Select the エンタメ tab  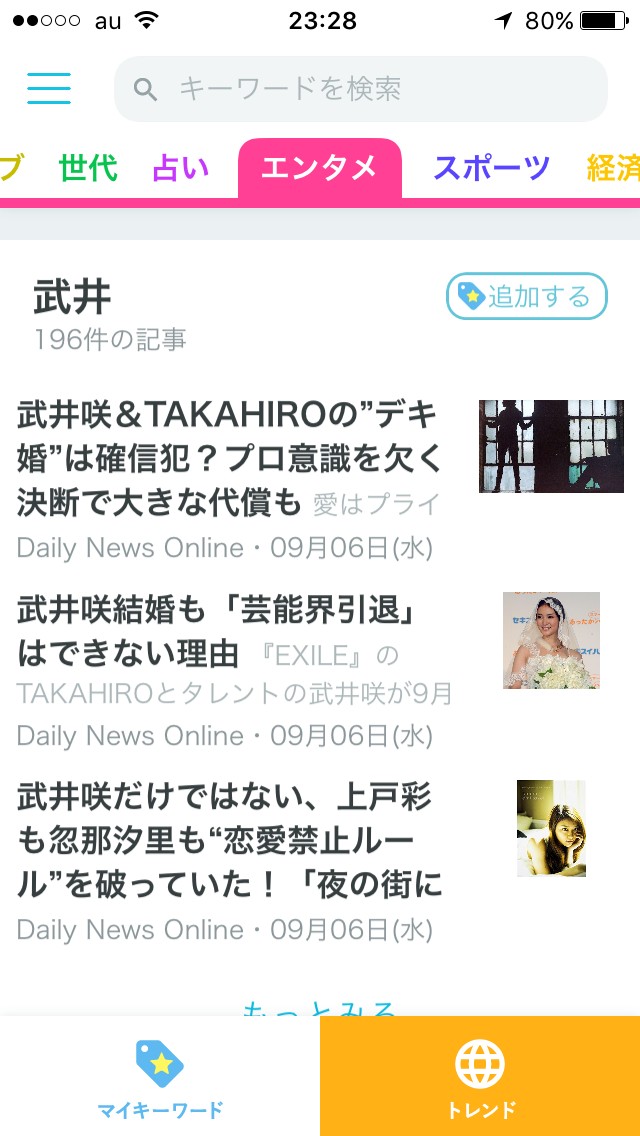[319, 168]
